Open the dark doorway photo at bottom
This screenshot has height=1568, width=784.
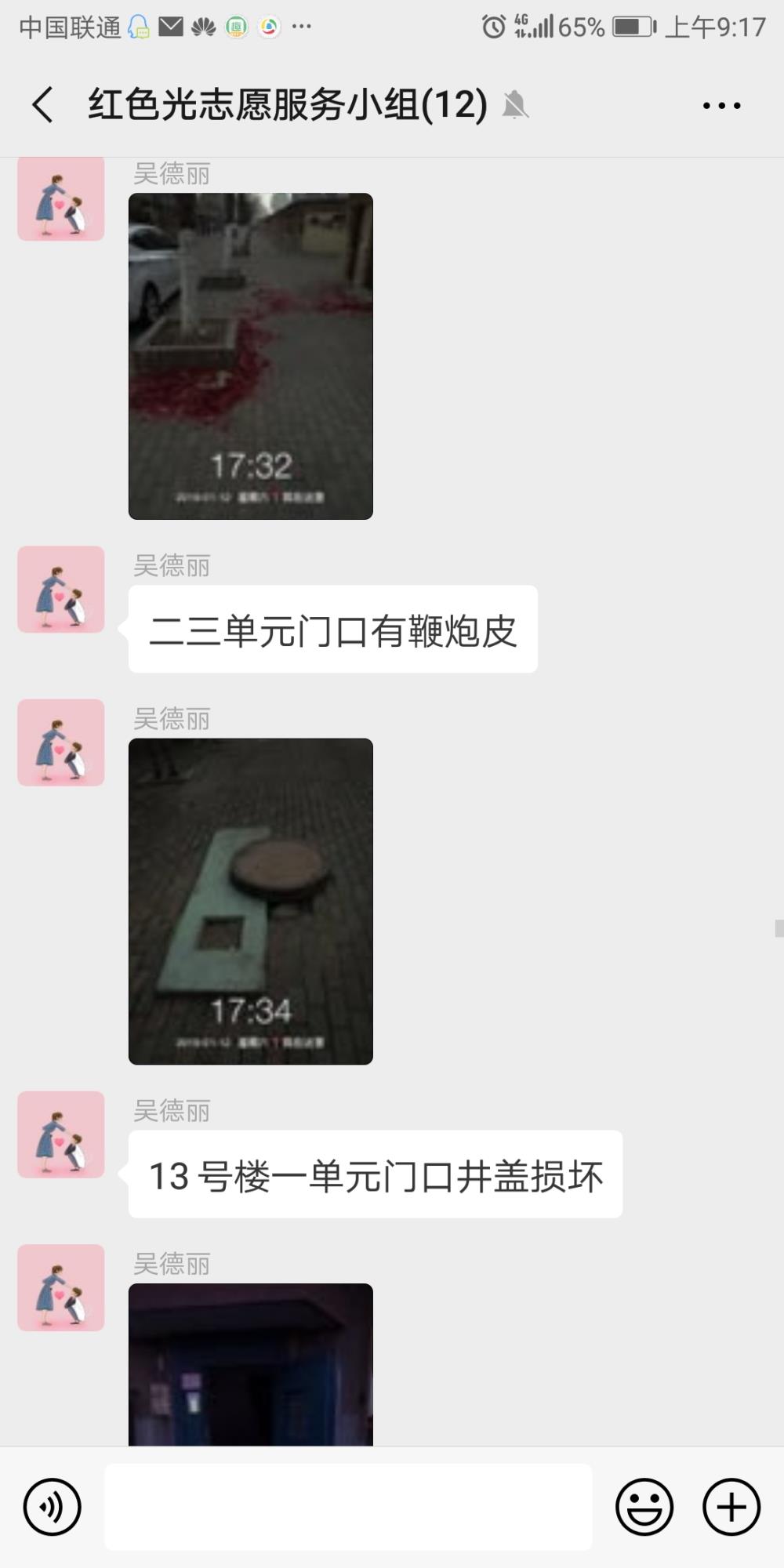(x=251, y=1364)
